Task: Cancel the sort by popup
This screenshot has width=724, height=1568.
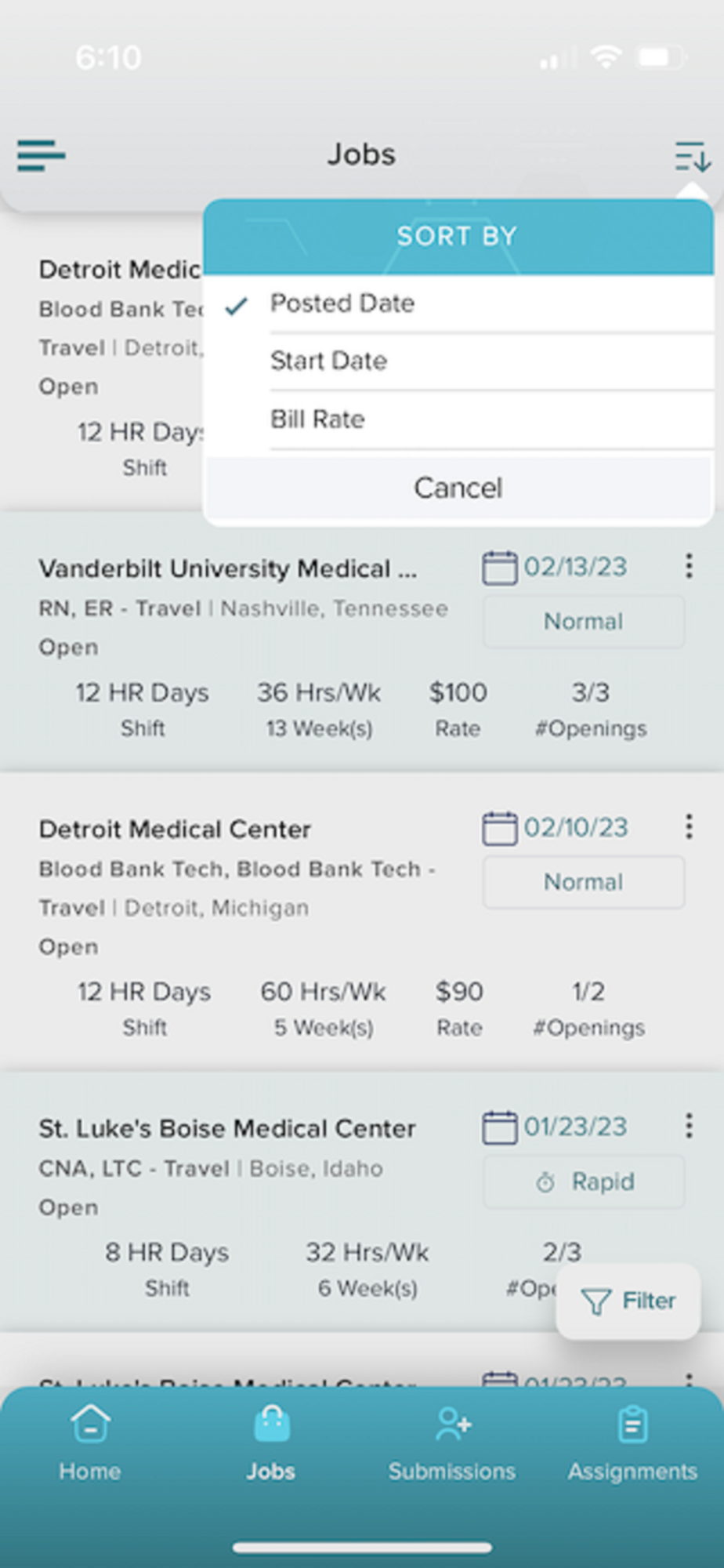Action: tap(458, 488)
